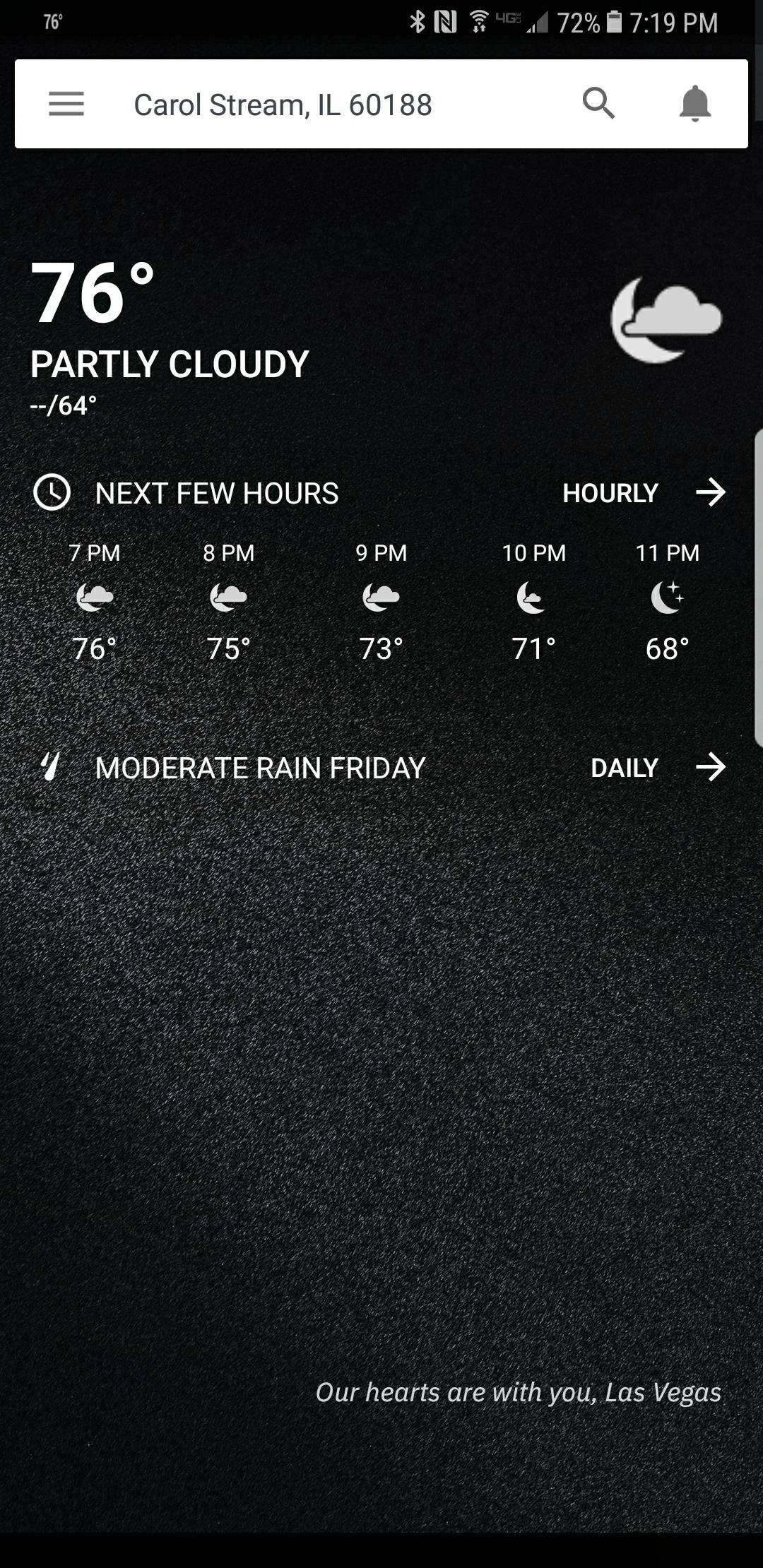Select the 68° forecast temperature at 11 PM
The height and width of the screenshot is (1568, 763).
(x=666, y=646)
